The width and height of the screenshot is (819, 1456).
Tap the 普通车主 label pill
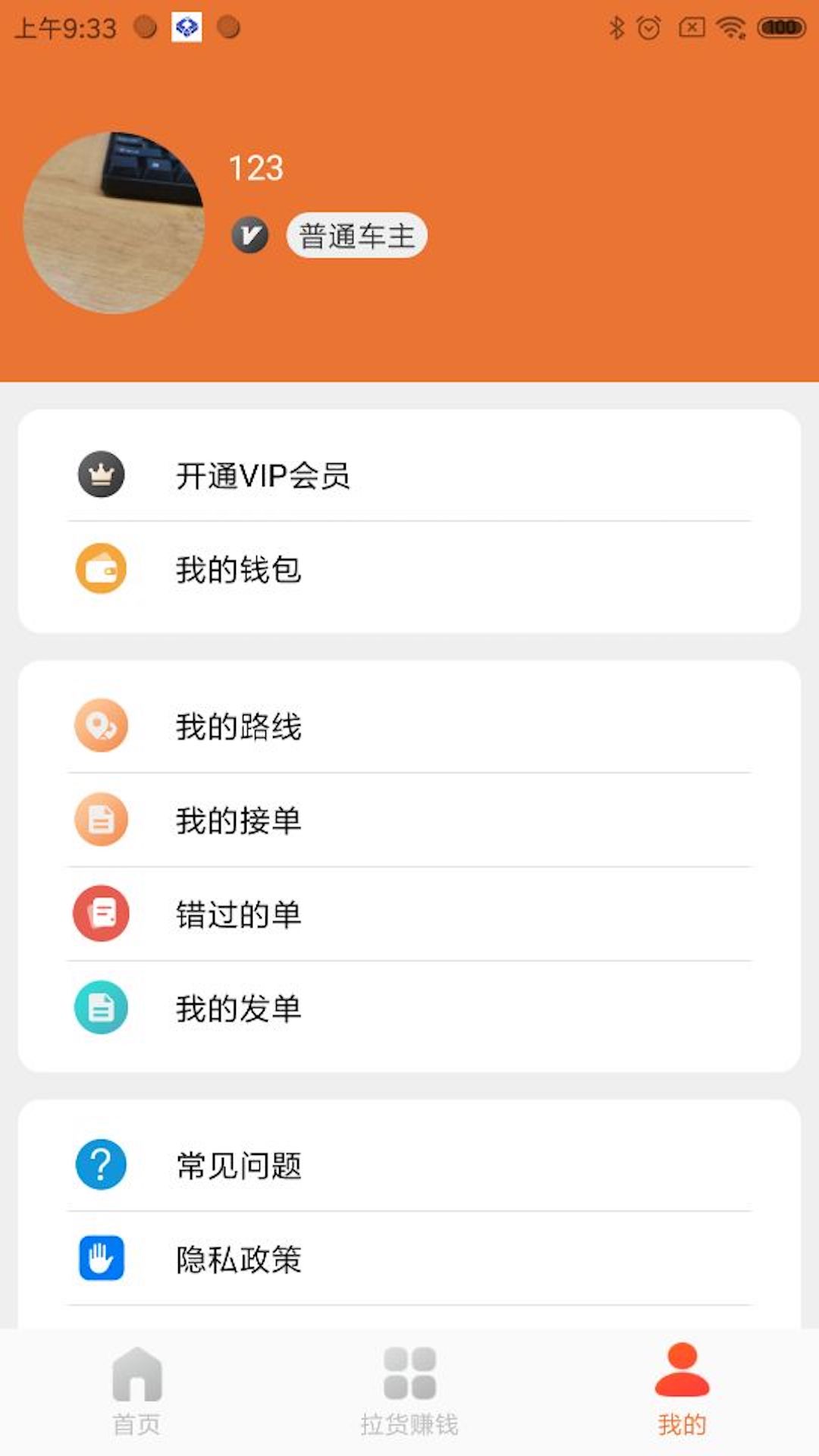356,235
